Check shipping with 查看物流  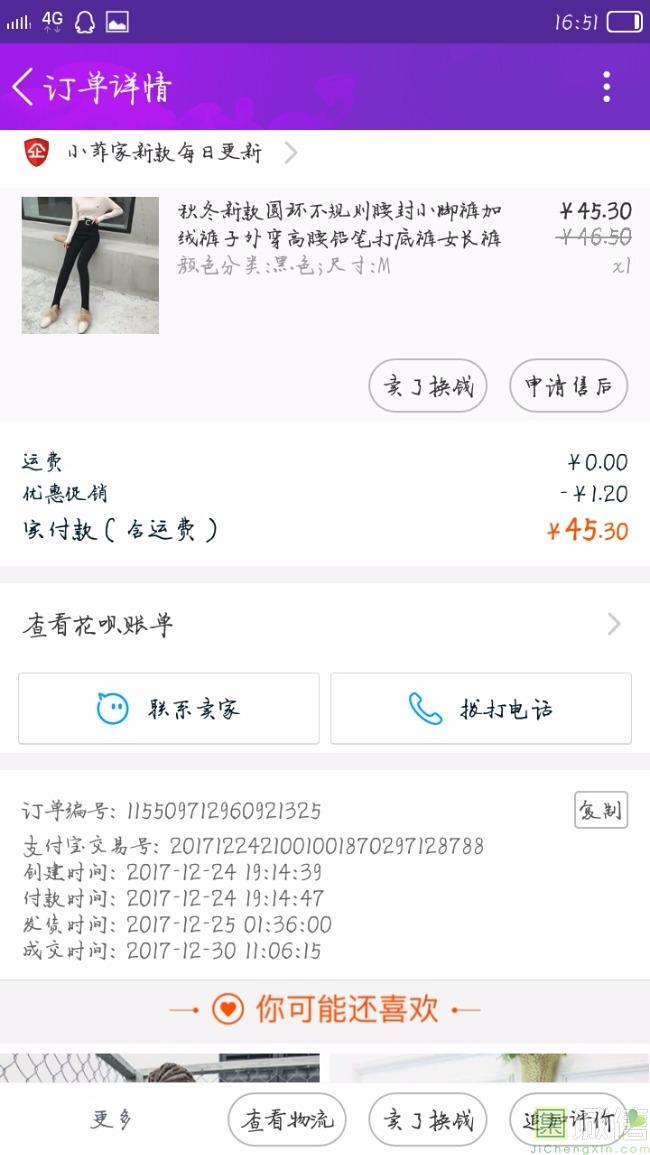[287, 1120]
